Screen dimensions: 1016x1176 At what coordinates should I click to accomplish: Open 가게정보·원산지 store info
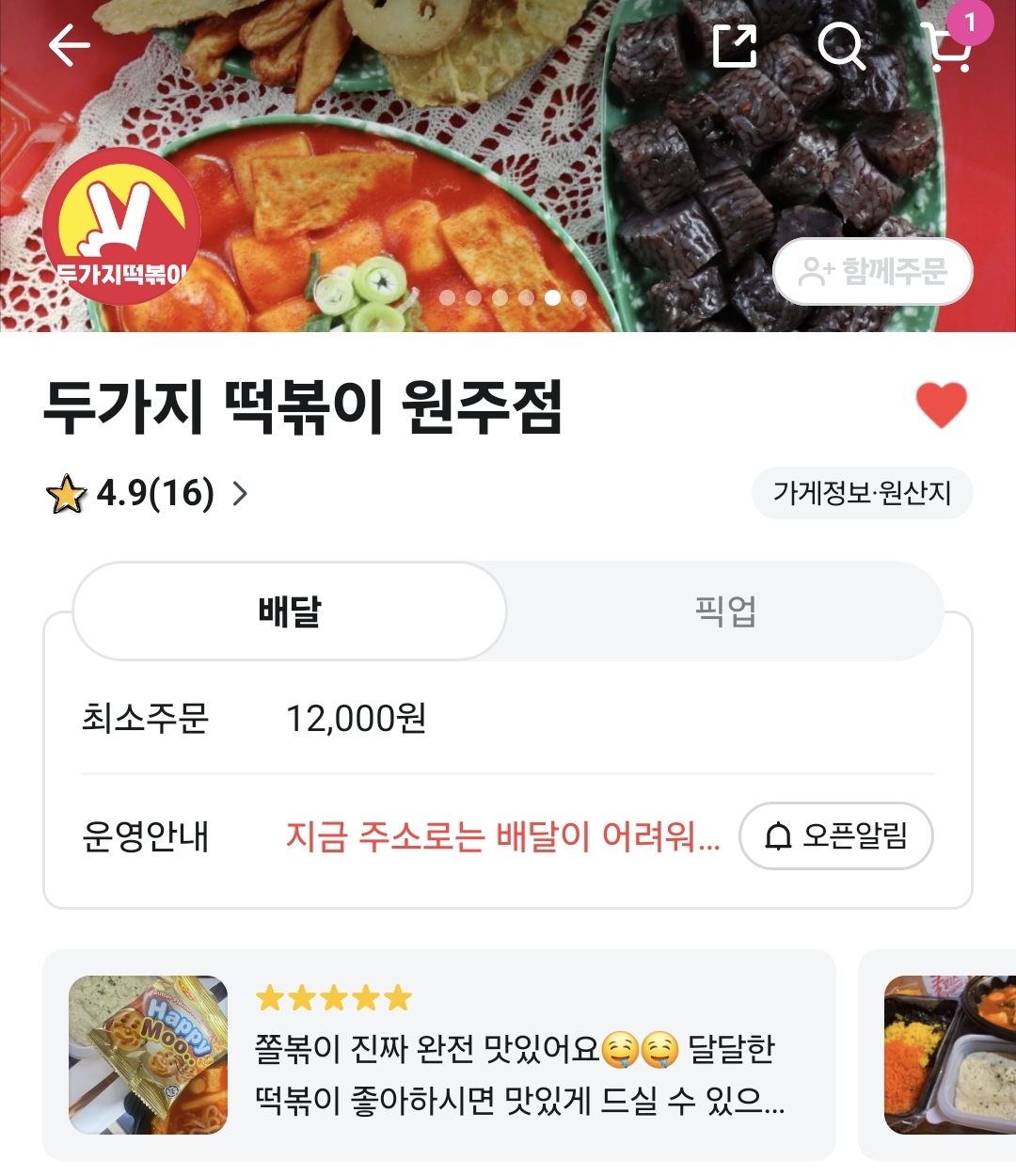[862, 493]
